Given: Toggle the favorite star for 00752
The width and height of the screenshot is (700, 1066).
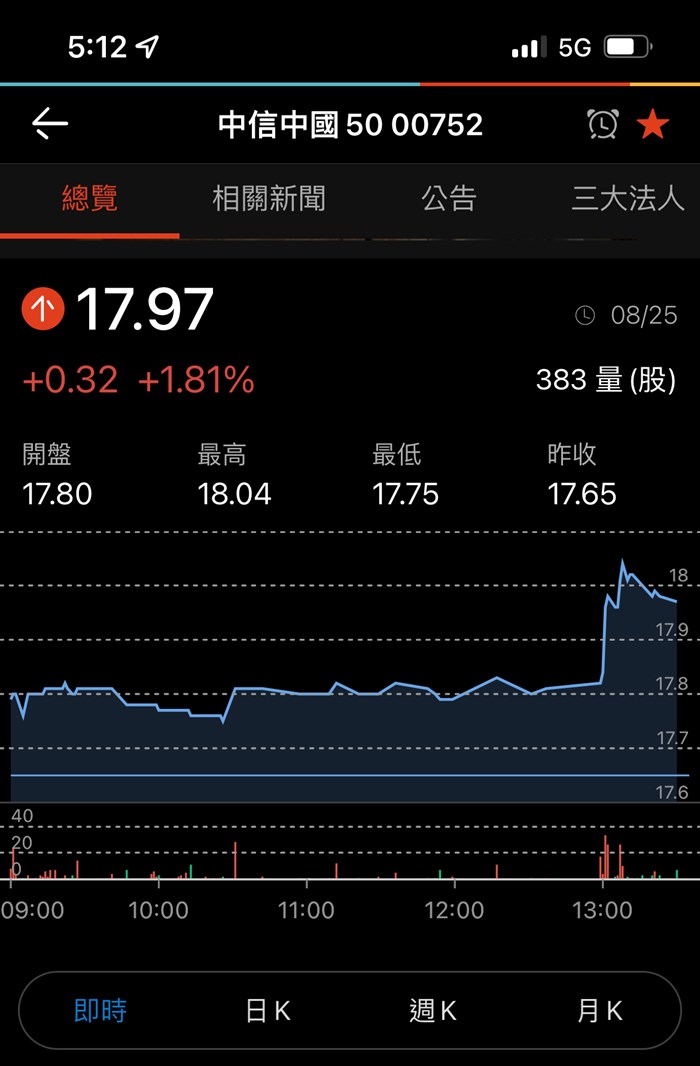Looking at the screenshot, I should [x=653, y=124].
